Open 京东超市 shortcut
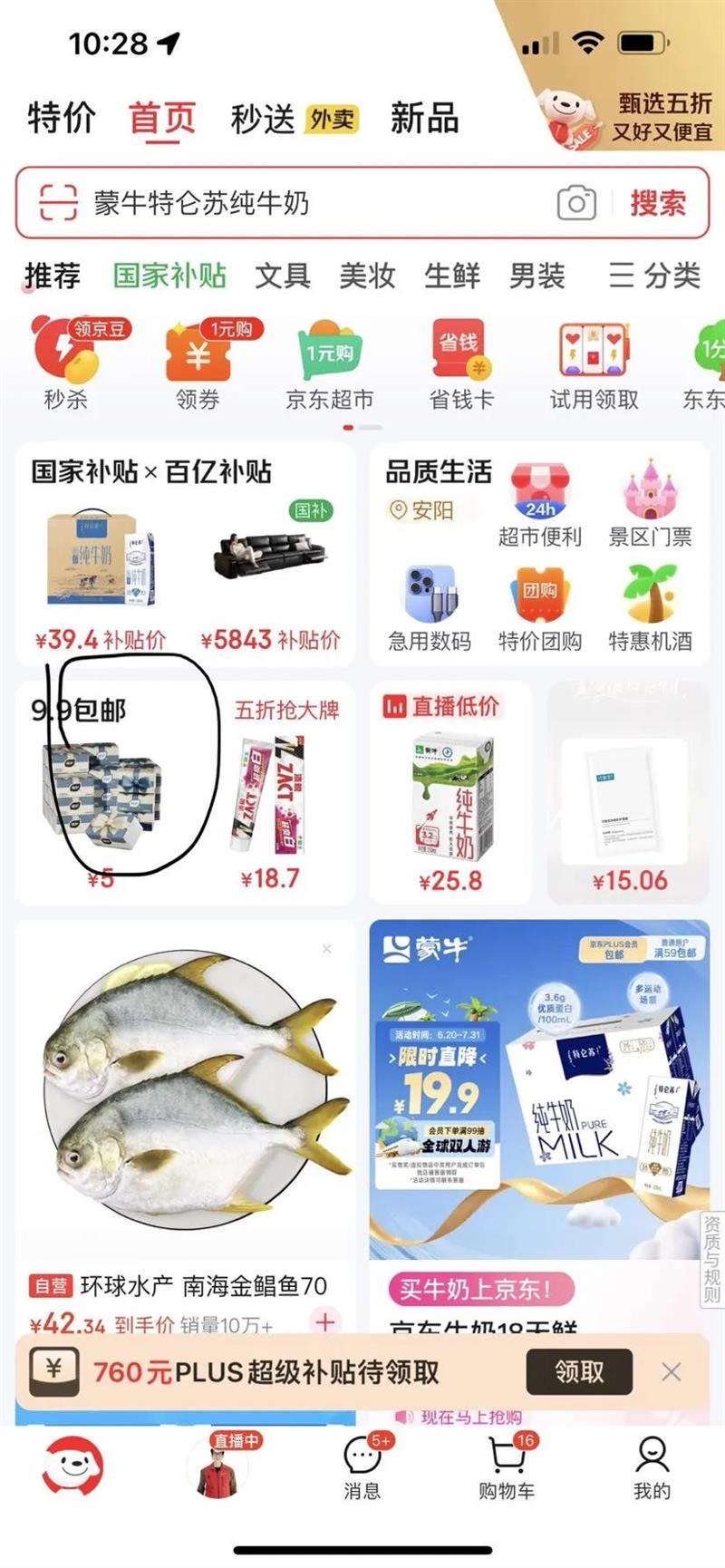 coord(330,364)
